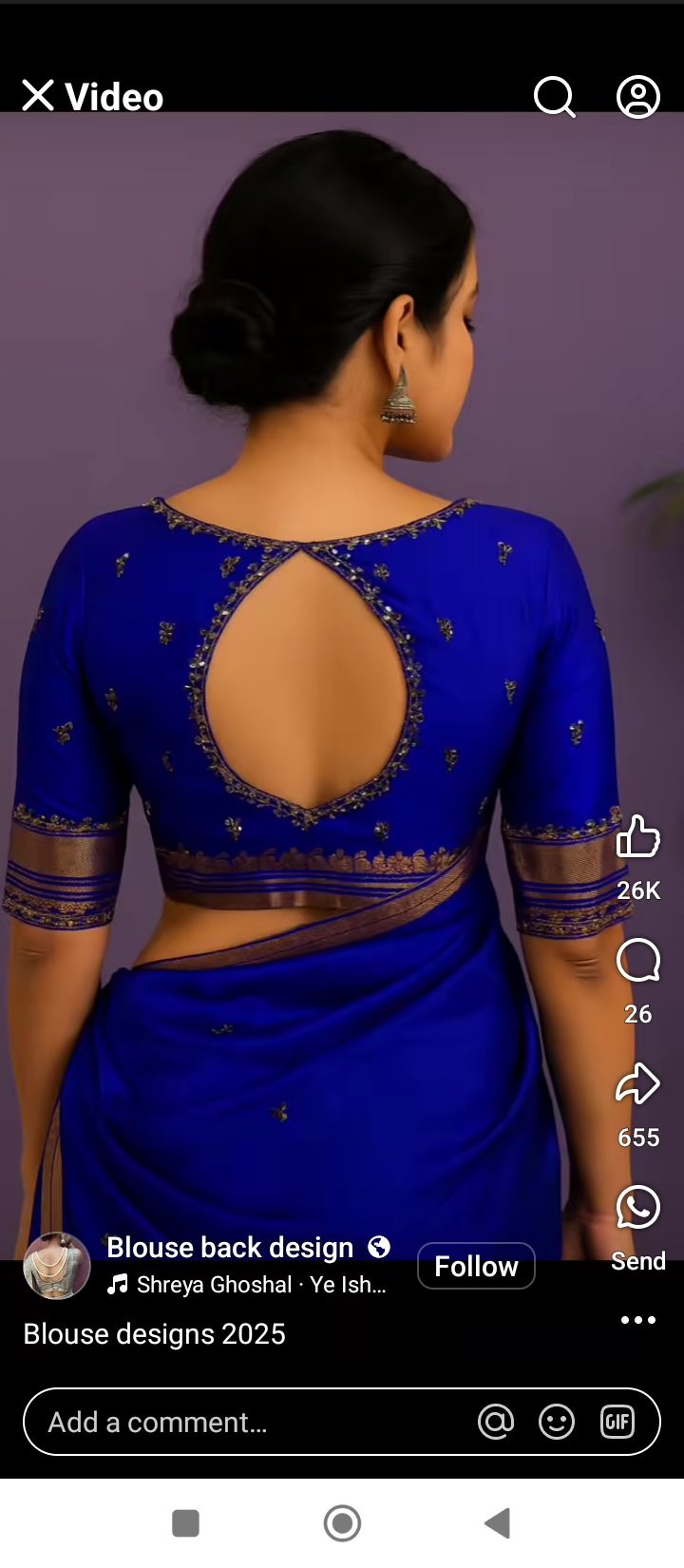The image size is (684, 1568).
Task: Open the profile account icon
Action: (x=638, y=96)
